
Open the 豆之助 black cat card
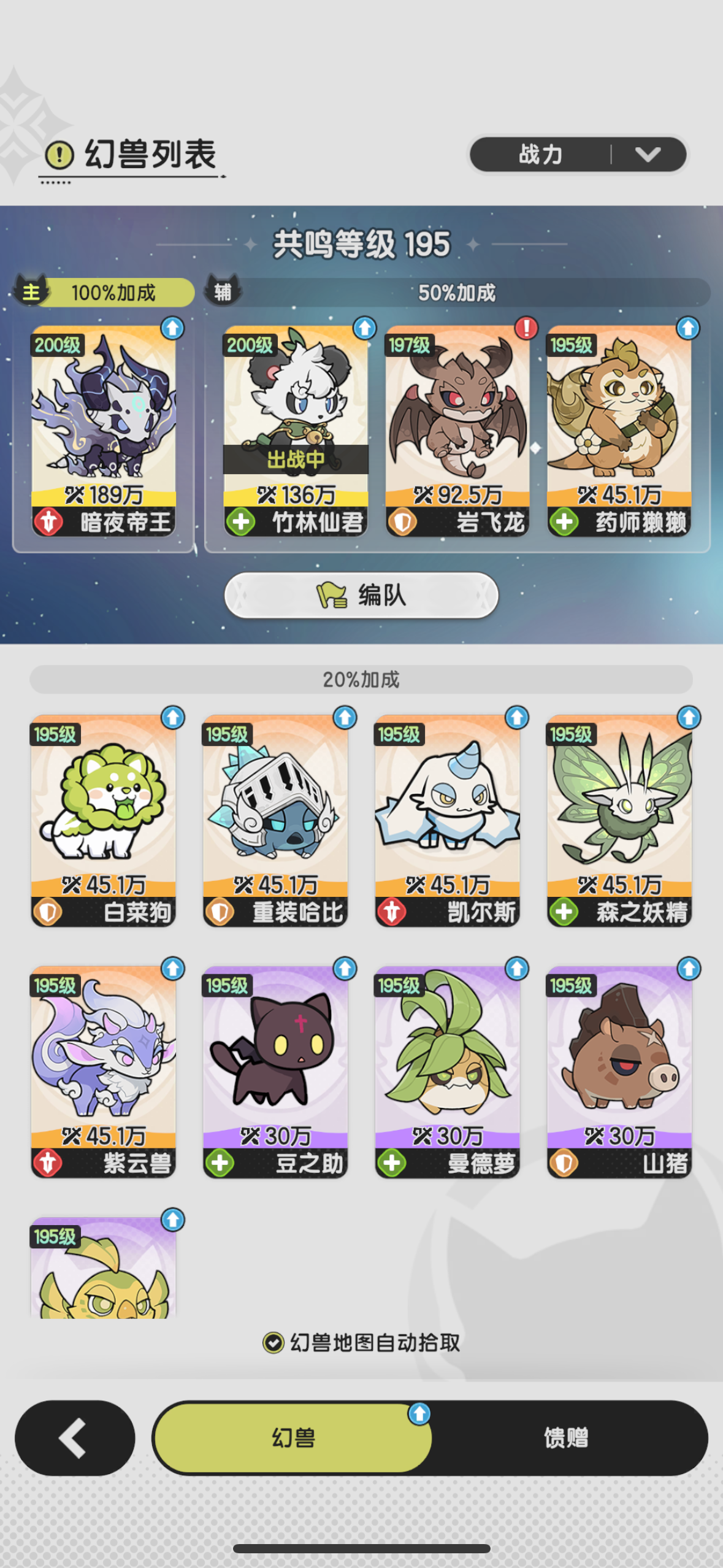point(275,1072)
